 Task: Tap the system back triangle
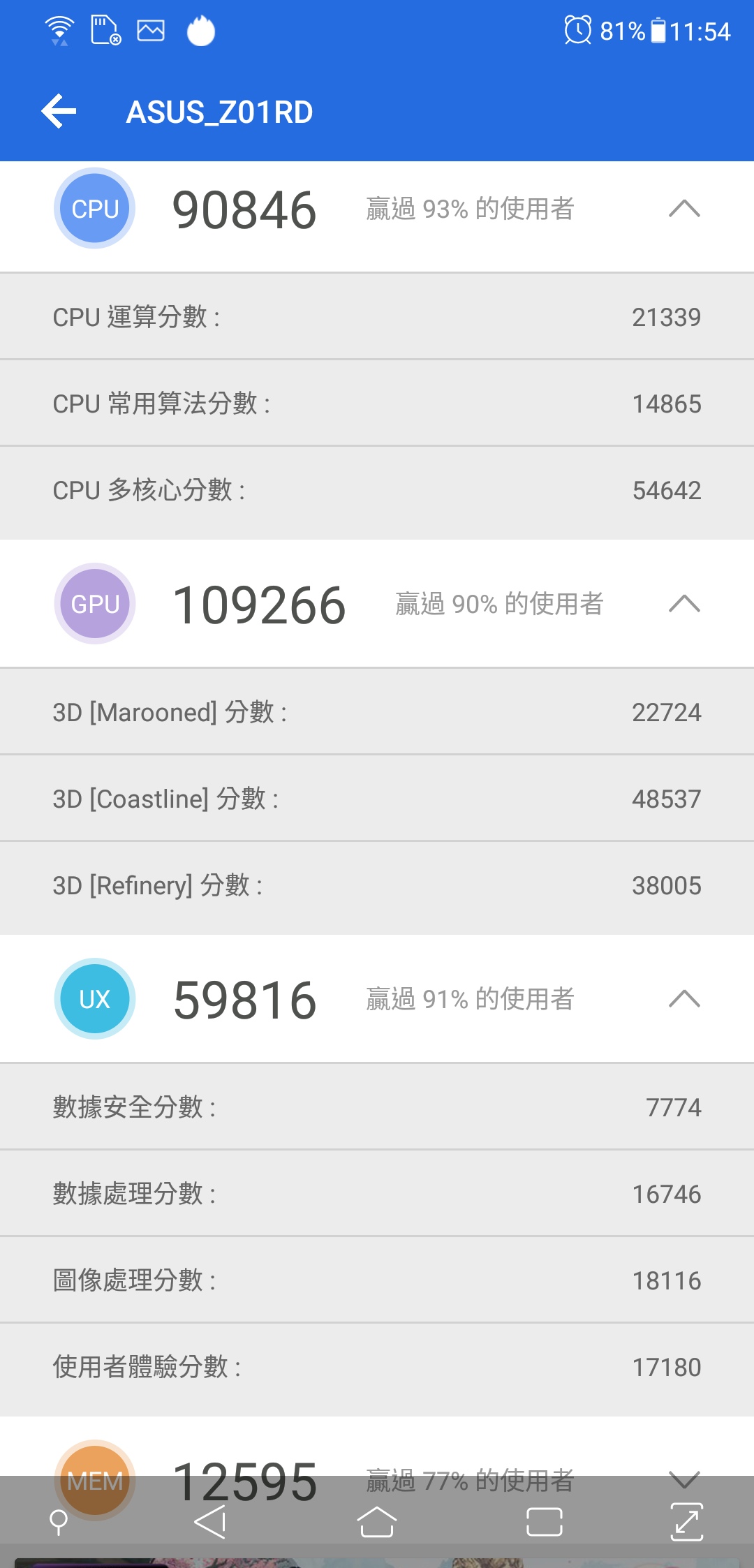tap(210, 1522)
